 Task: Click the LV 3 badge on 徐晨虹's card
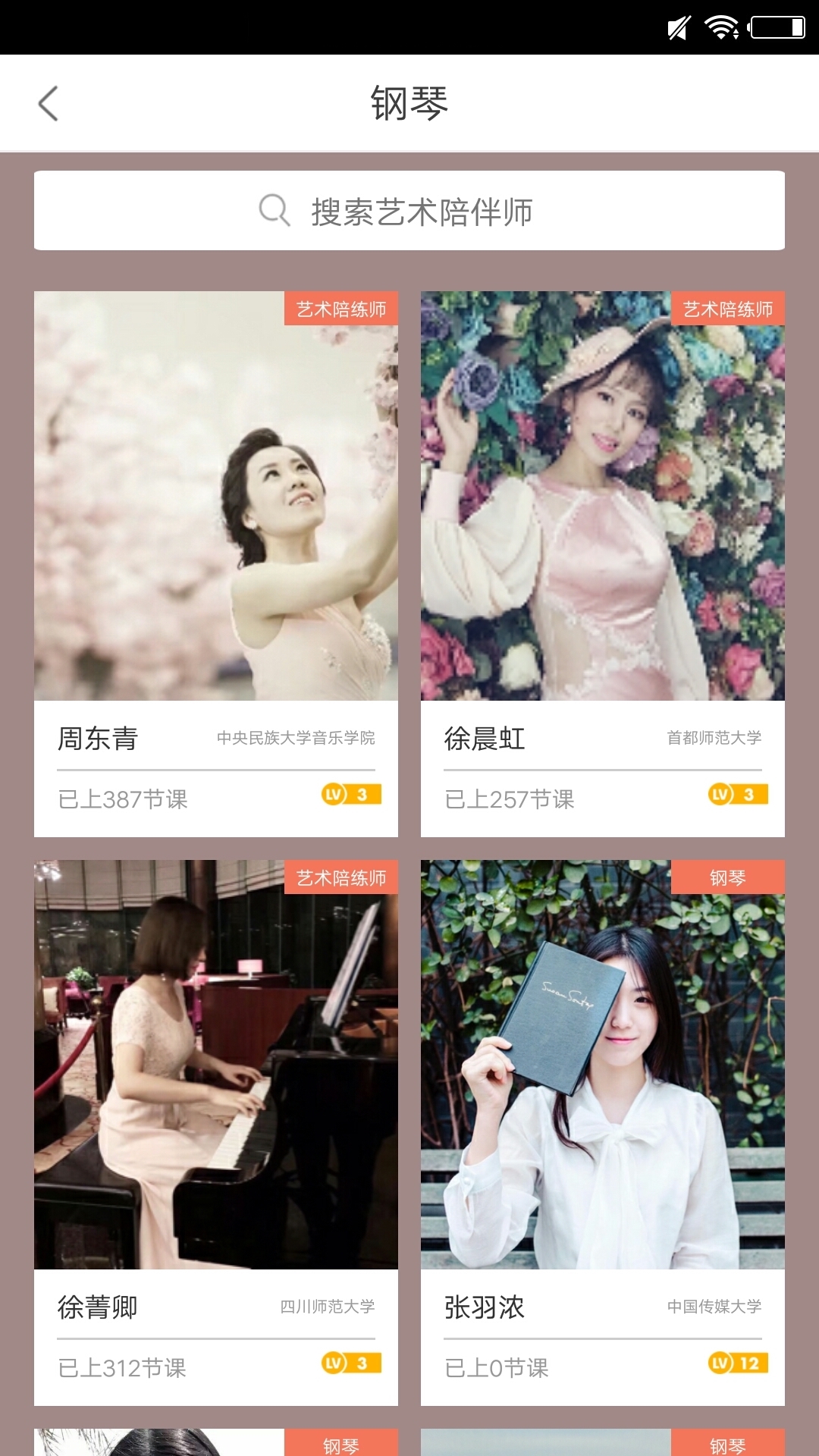coord(738,795)
